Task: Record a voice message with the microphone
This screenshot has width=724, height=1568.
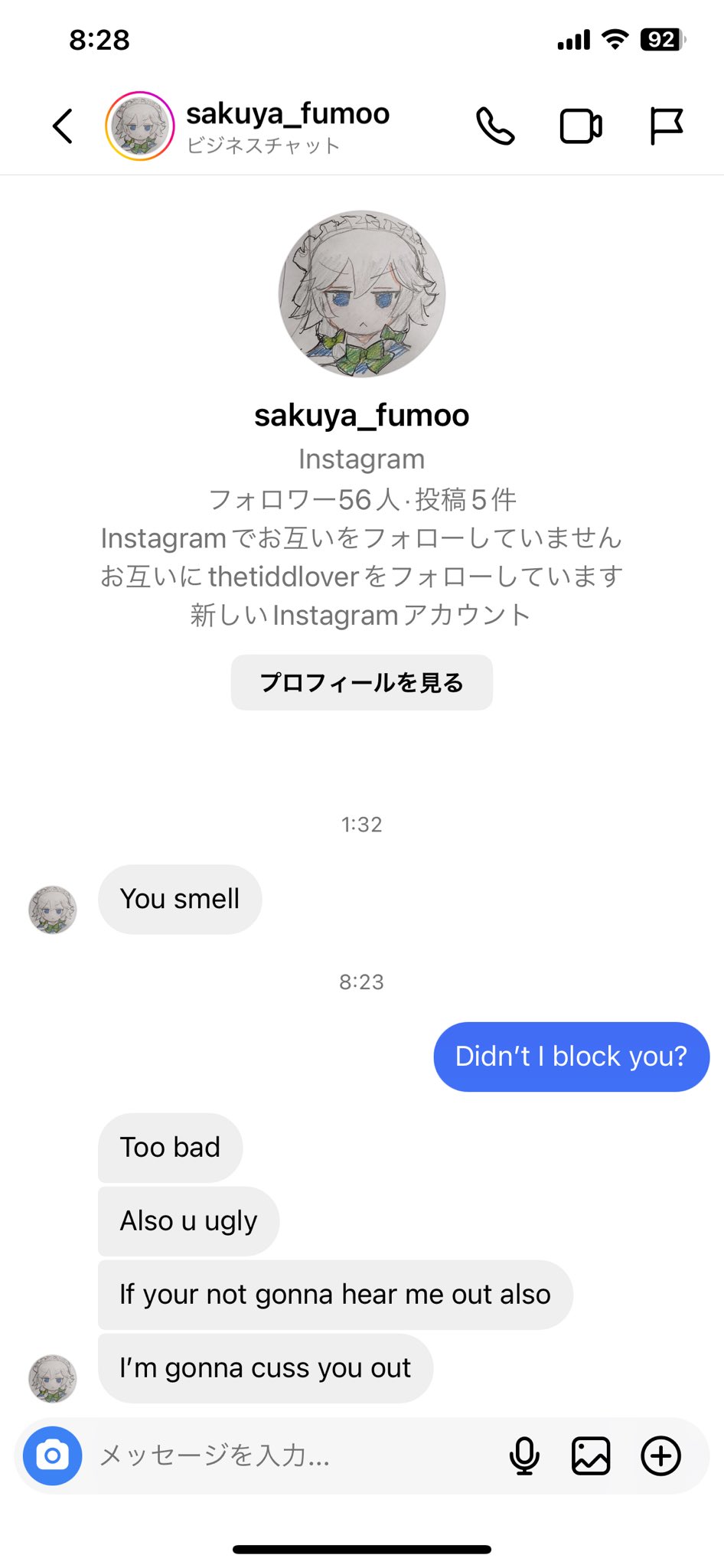Action: [x=524, y=1455]
